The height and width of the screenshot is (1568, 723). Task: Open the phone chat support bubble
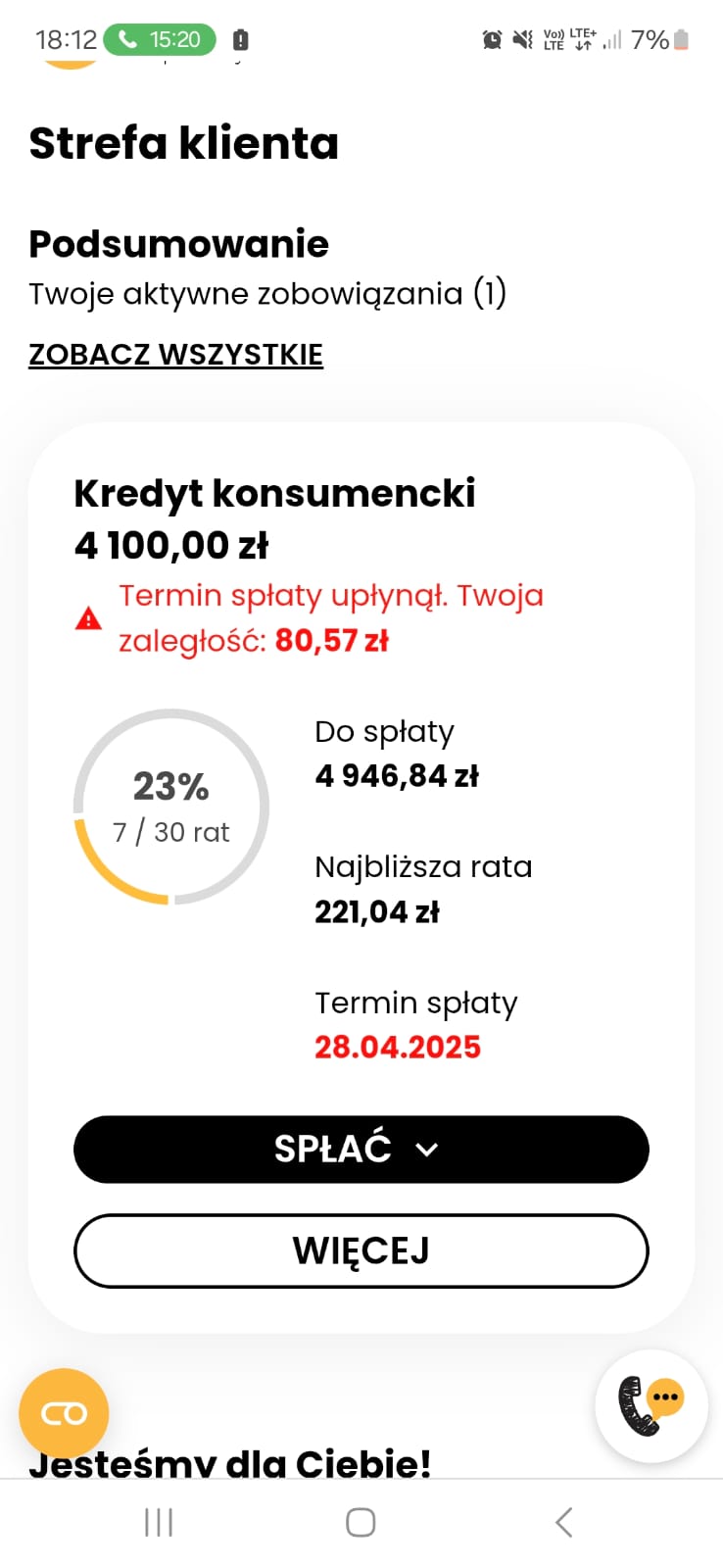pyautogui.click(x=651, y=1405)
